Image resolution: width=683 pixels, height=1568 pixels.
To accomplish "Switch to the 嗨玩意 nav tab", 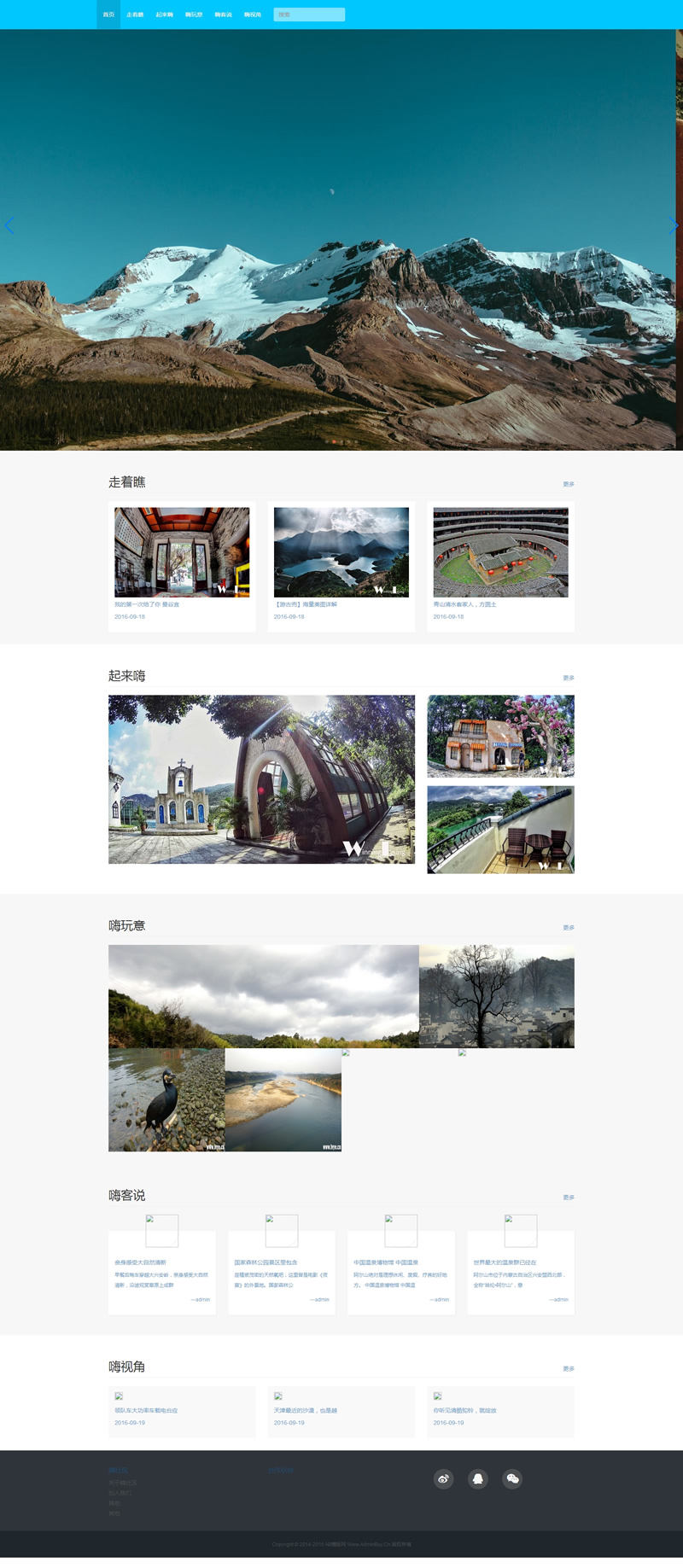I will 194,15.
